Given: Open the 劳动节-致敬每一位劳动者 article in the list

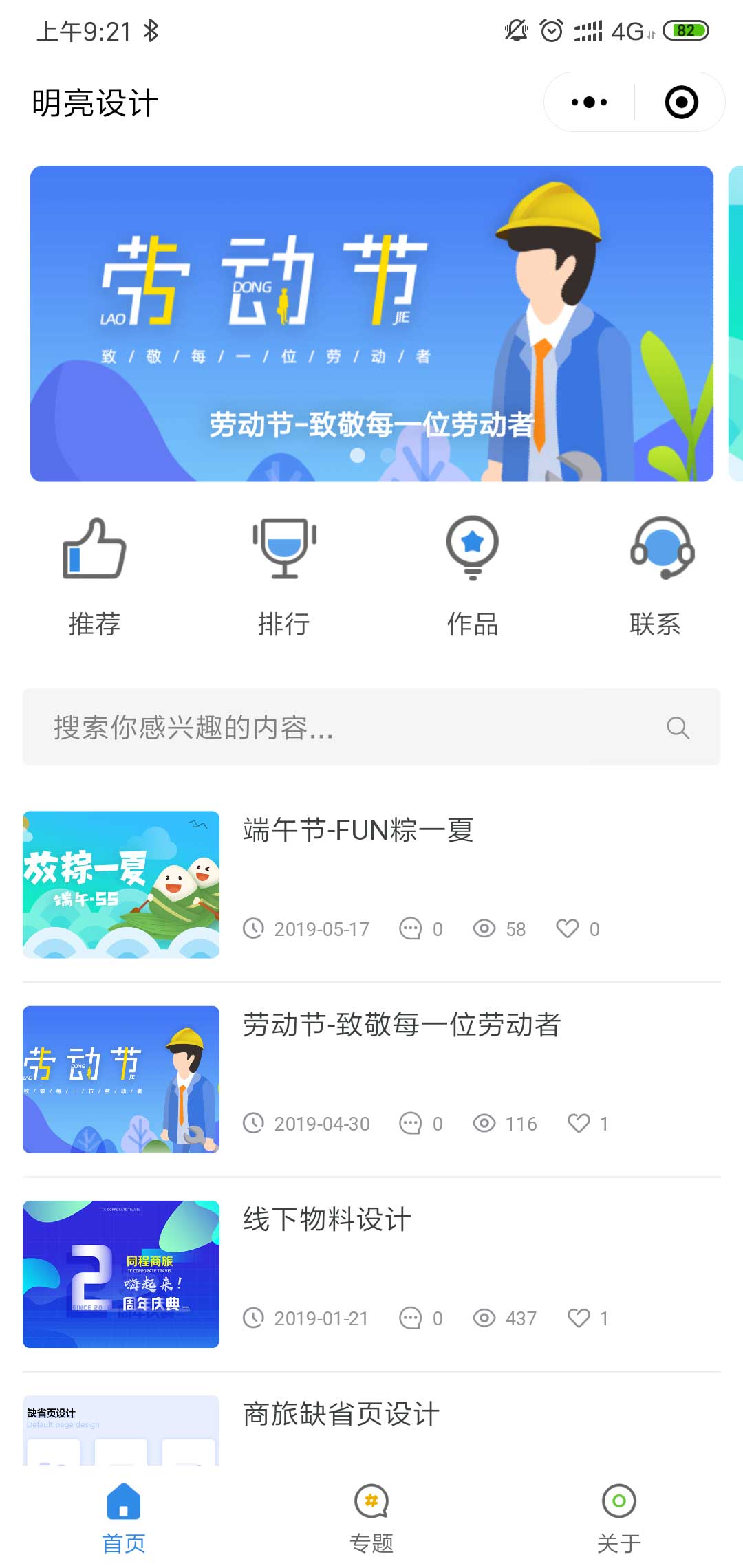Looking at the screenshot, I should 402,1025.
